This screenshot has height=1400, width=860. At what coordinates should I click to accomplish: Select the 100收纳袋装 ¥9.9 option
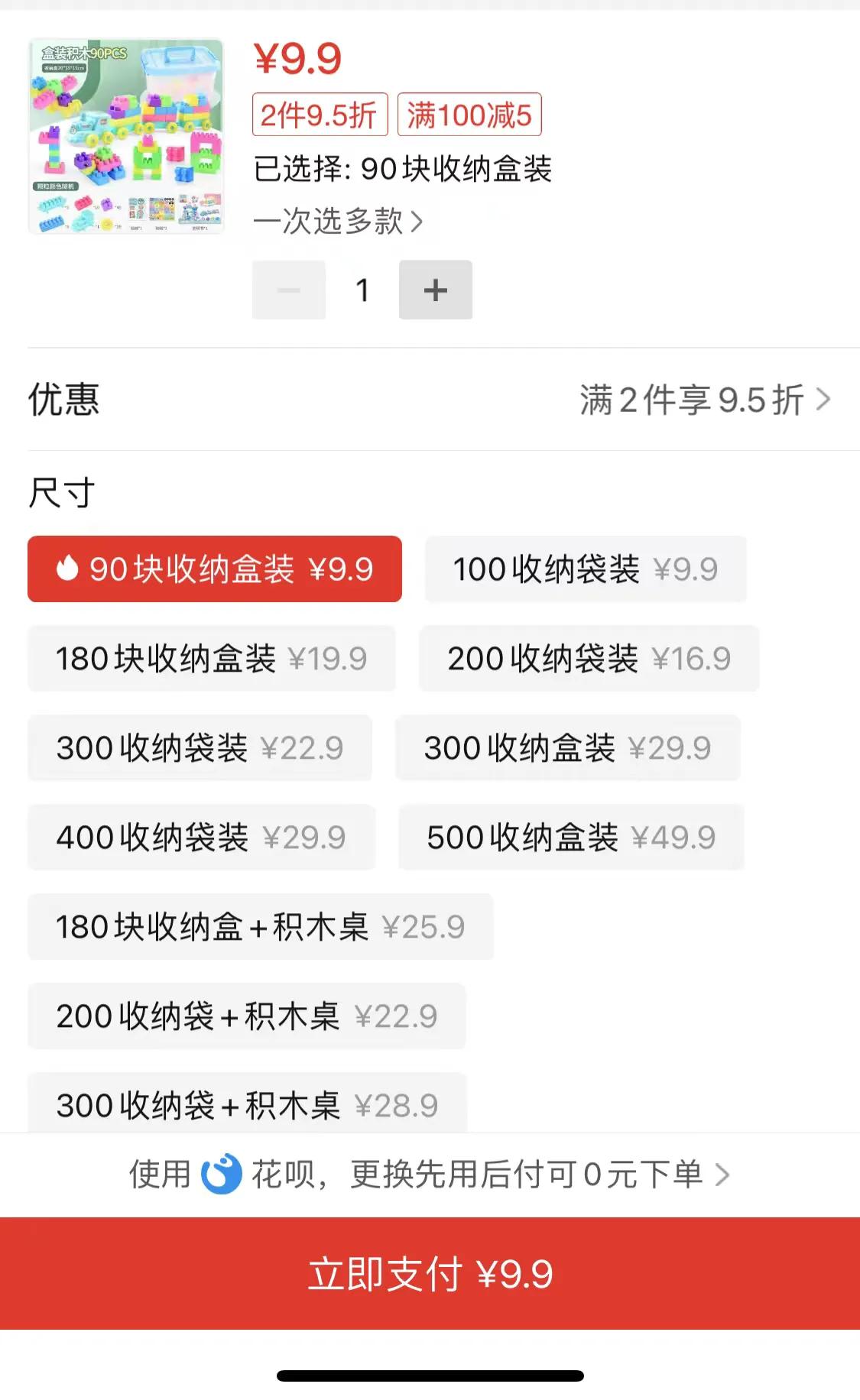[x=585, y=569]
